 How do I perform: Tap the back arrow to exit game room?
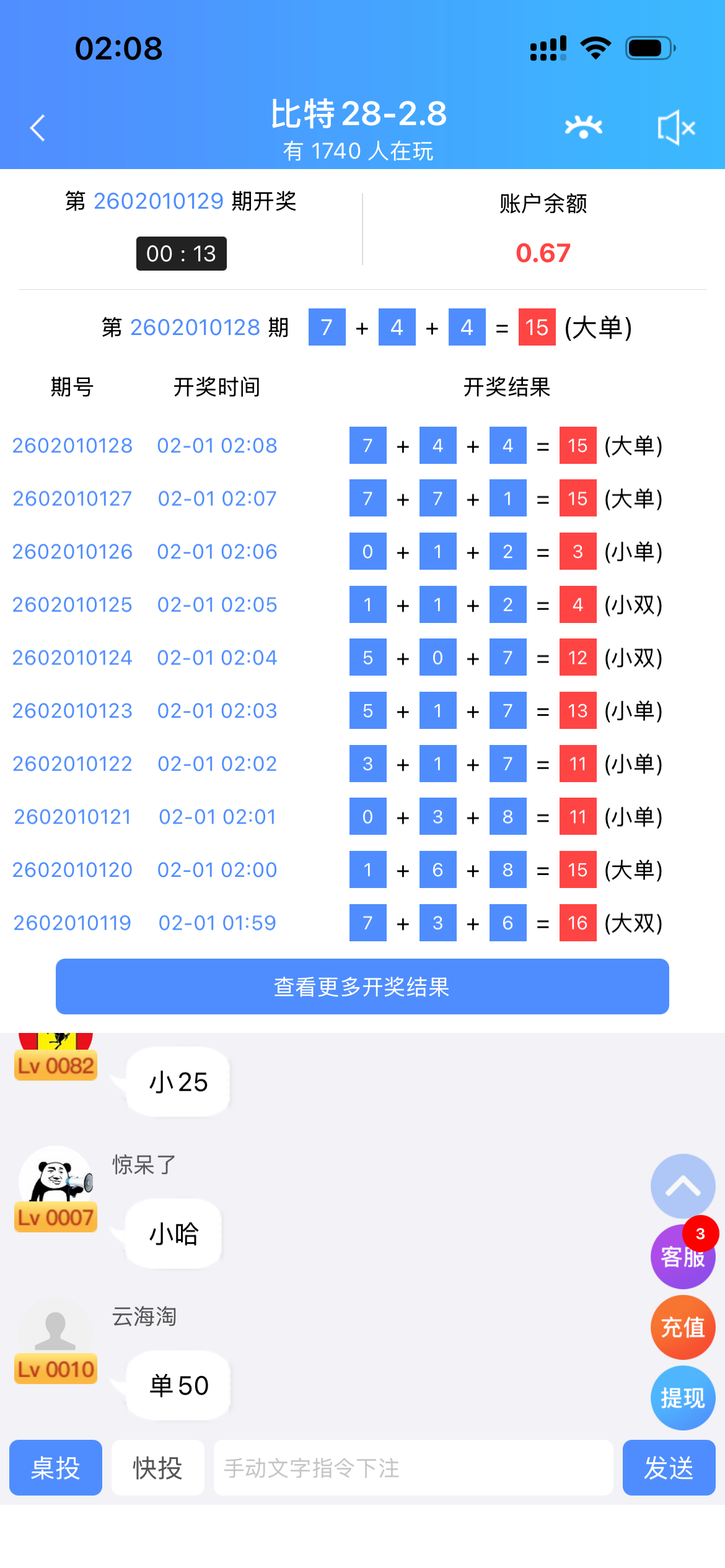37,127
